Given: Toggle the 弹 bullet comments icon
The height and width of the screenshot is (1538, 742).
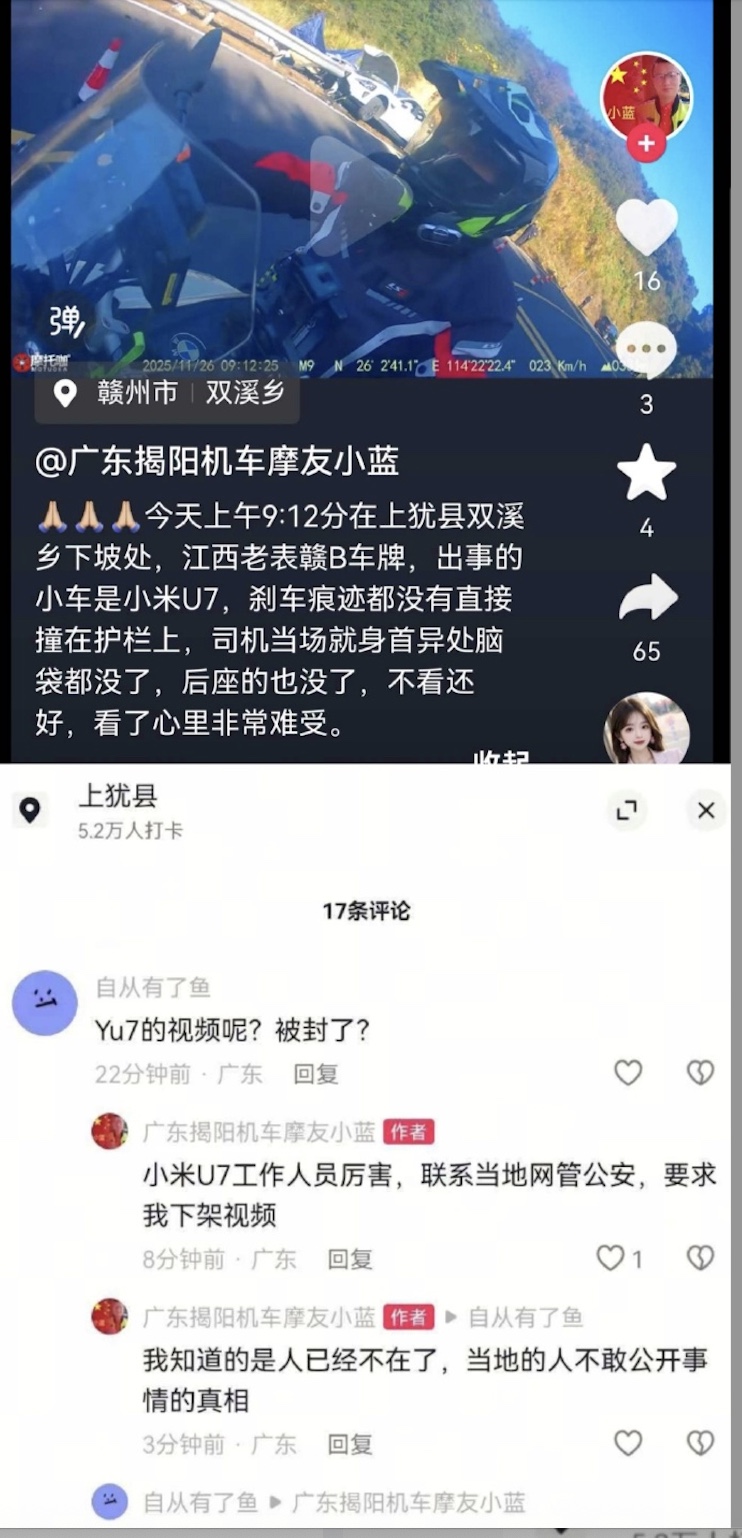Looking at the screenshot, I should [x=67, y=320].
